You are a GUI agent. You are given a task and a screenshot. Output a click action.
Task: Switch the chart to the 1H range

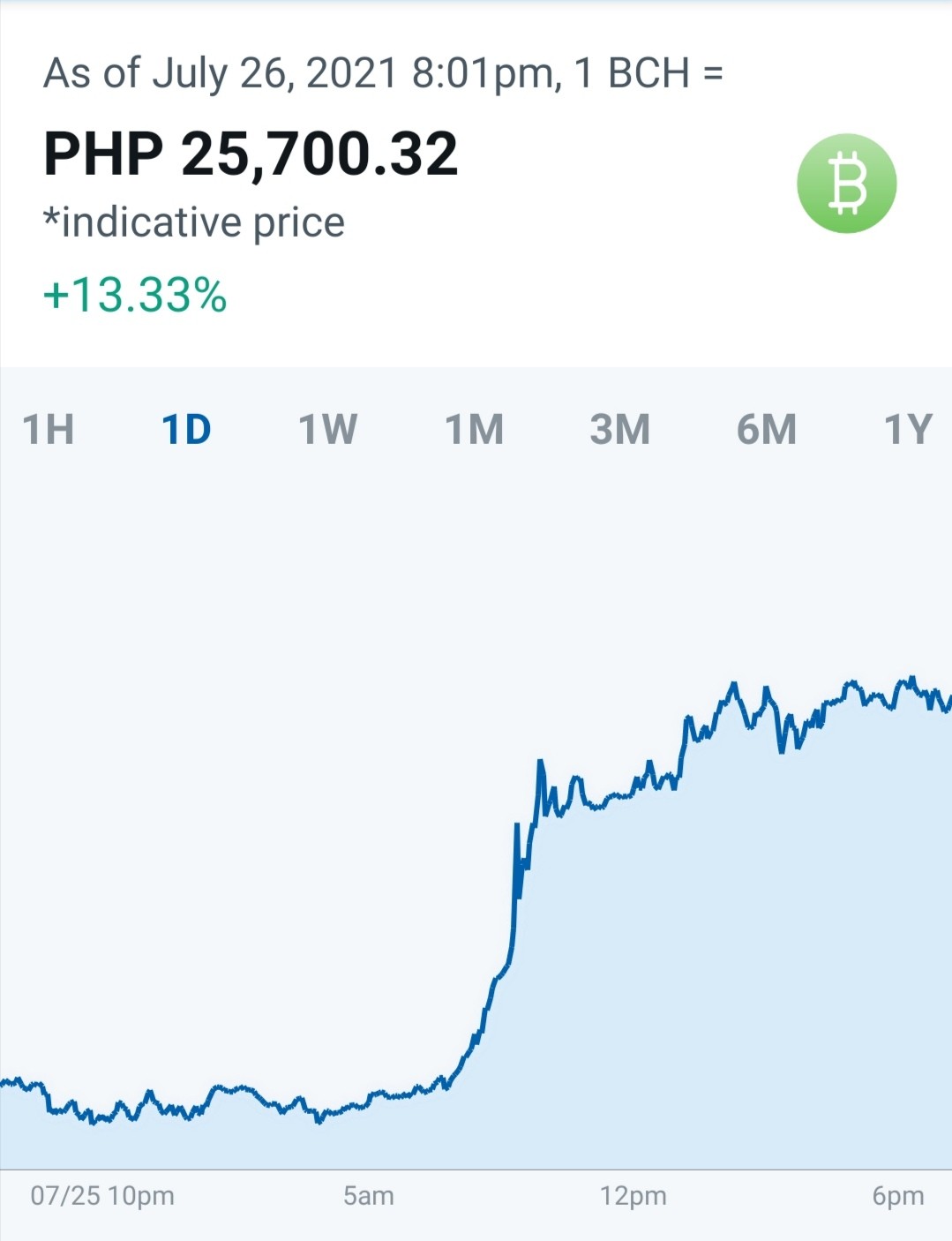(x=49, y=430)
